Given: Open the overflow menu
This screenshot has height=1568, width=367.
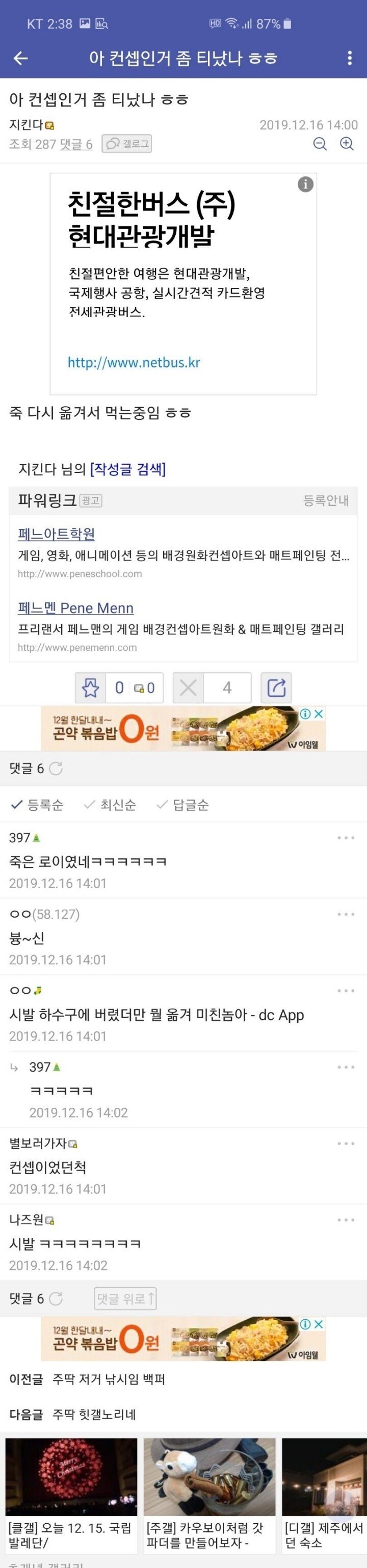Looking at the screenshot, I should 349,58.
